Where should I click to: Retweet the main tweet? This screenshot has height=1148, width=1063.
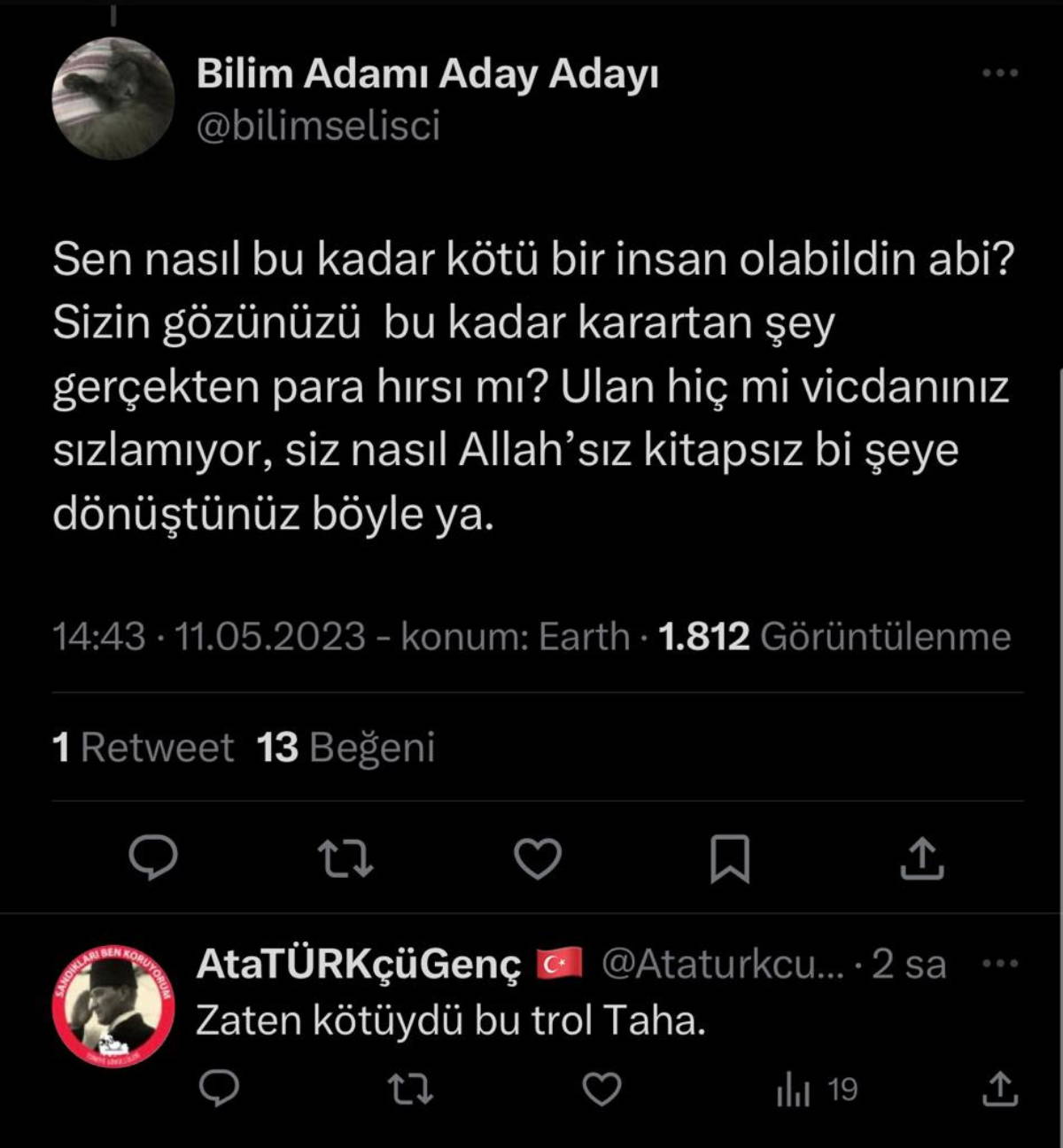click(x=345, y=857)
